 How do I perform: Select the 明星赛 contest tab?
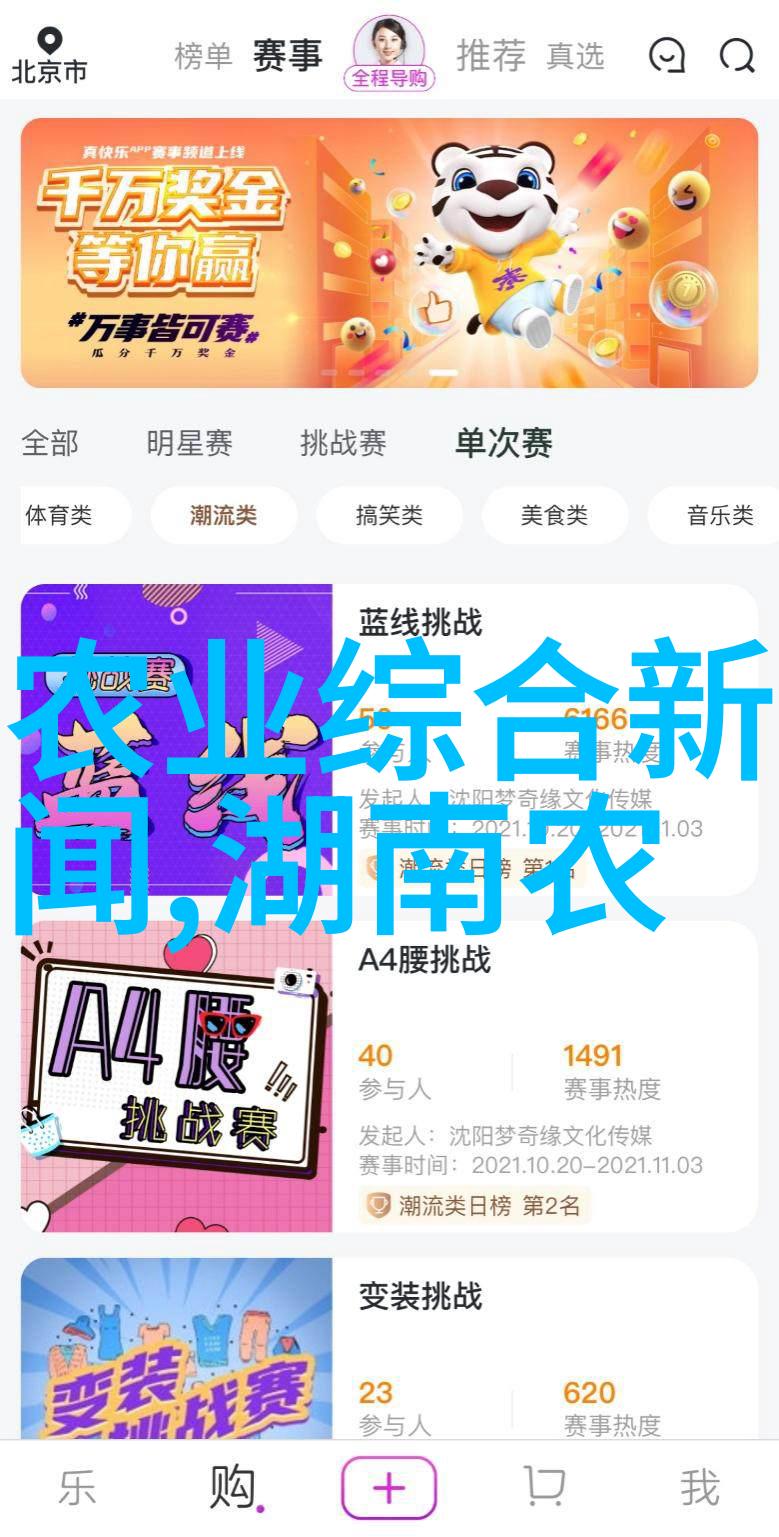click(x=189, y=443)
